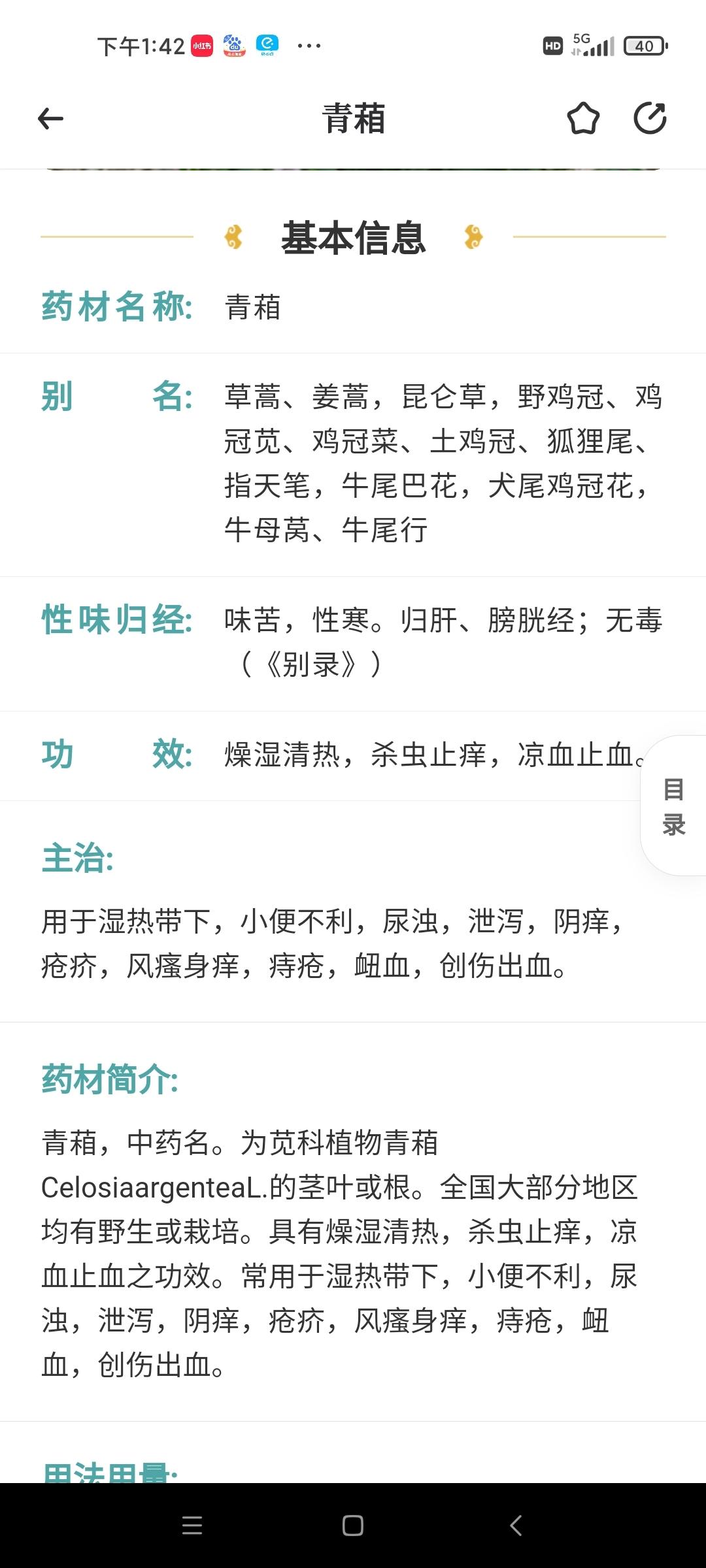
Task: Tap the 百度 notification icon in status bar
Action: [x=233, y=46]
